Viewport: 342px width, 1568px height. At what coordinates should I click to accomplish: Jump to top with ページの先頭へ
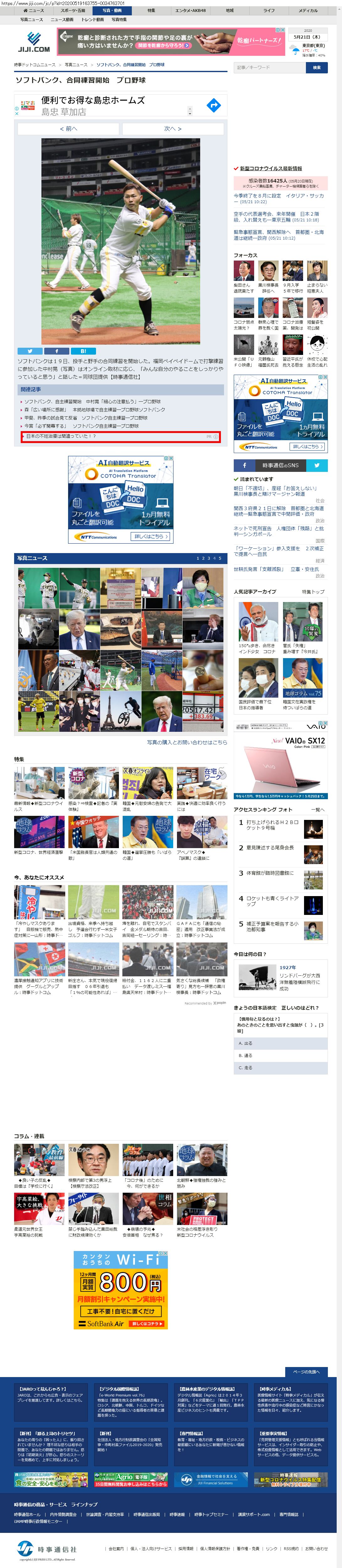tap(305, 1371)
